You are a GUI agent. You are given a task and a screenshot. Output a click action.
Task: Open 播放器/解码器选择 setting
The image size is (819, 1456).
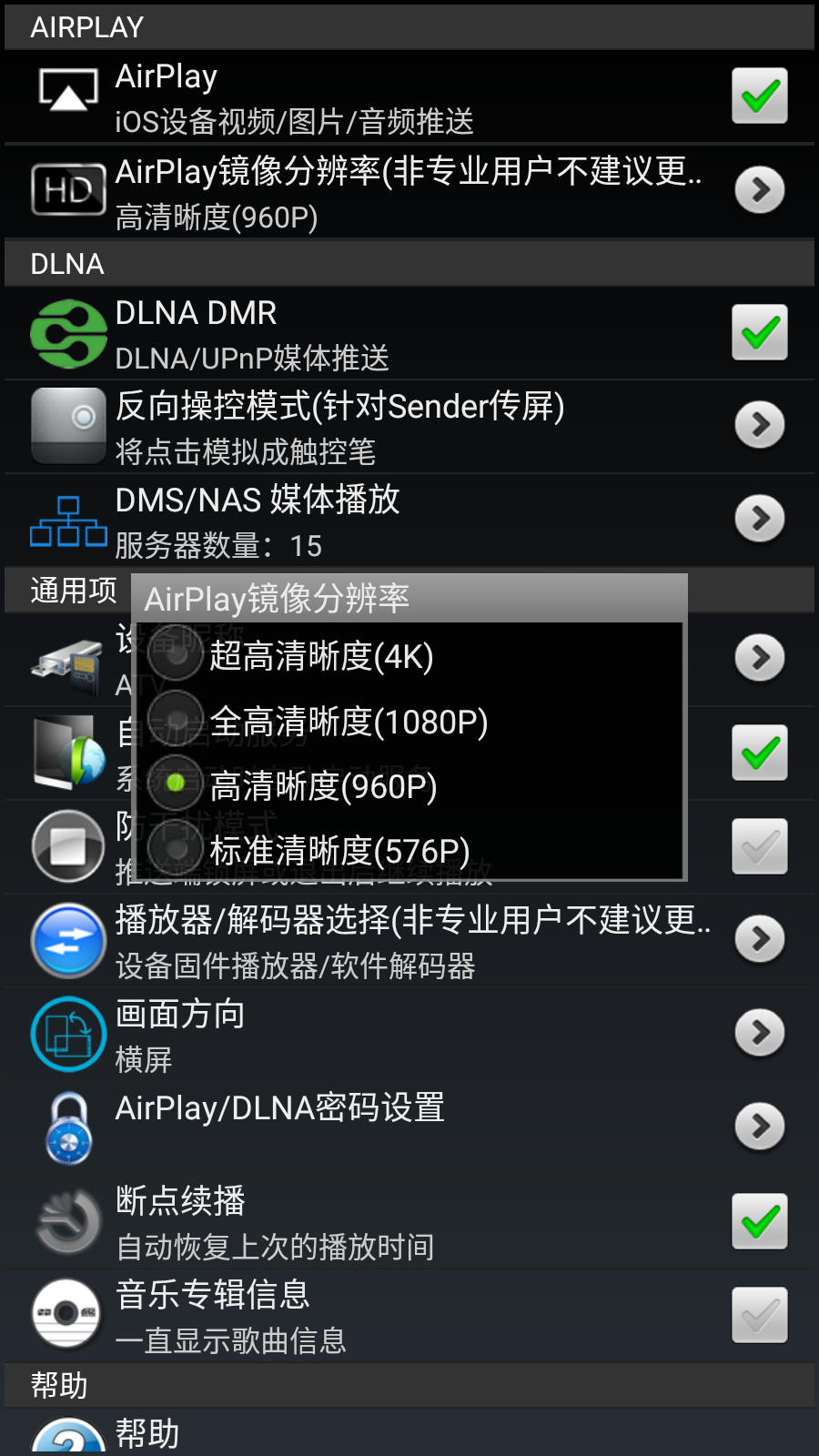(x=409, y=941)
